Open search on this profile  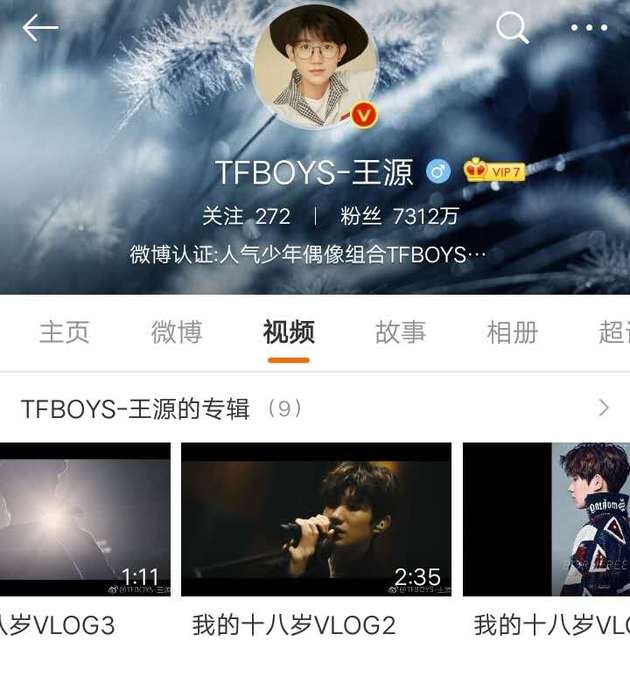(512, 27)
